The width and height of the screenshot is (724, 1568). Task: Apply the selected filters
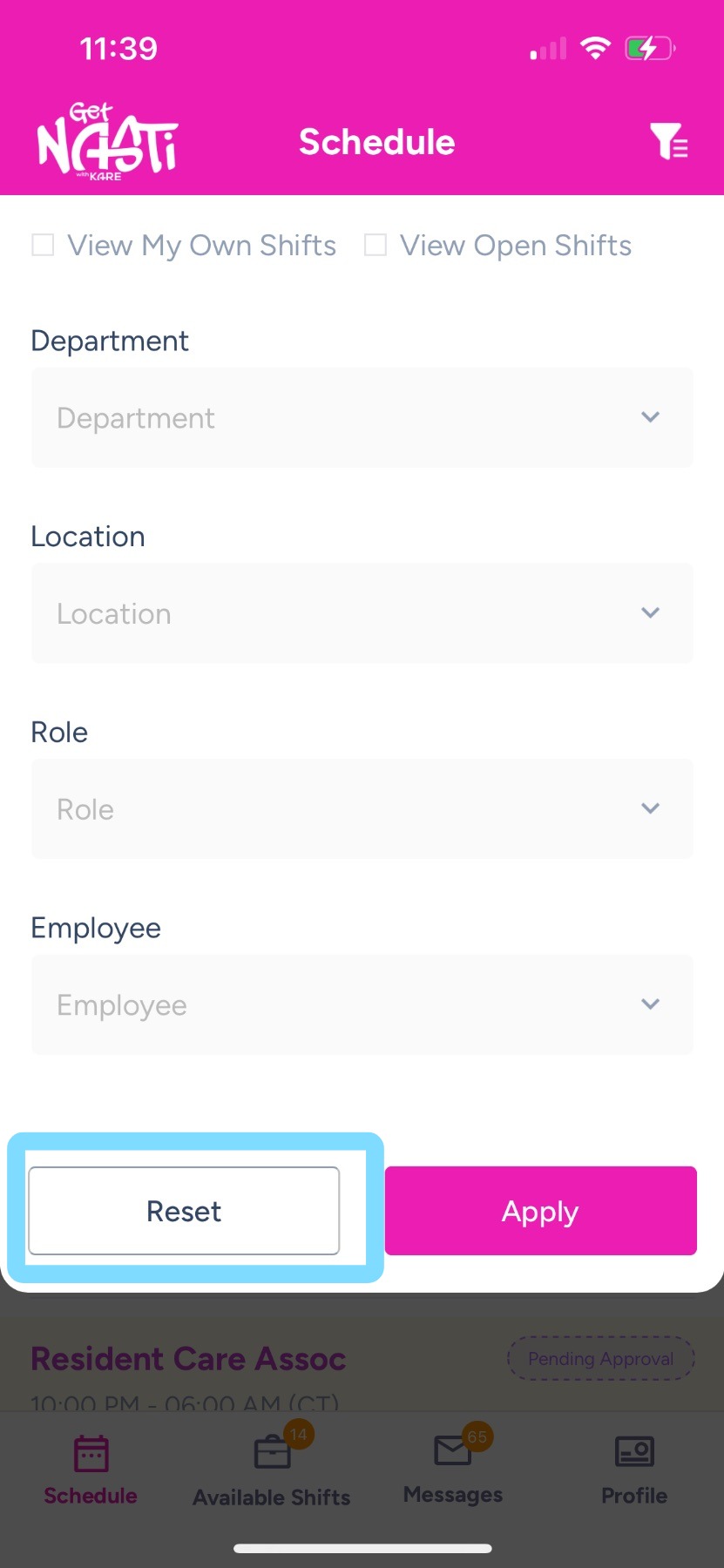(x=540, y=1211)
